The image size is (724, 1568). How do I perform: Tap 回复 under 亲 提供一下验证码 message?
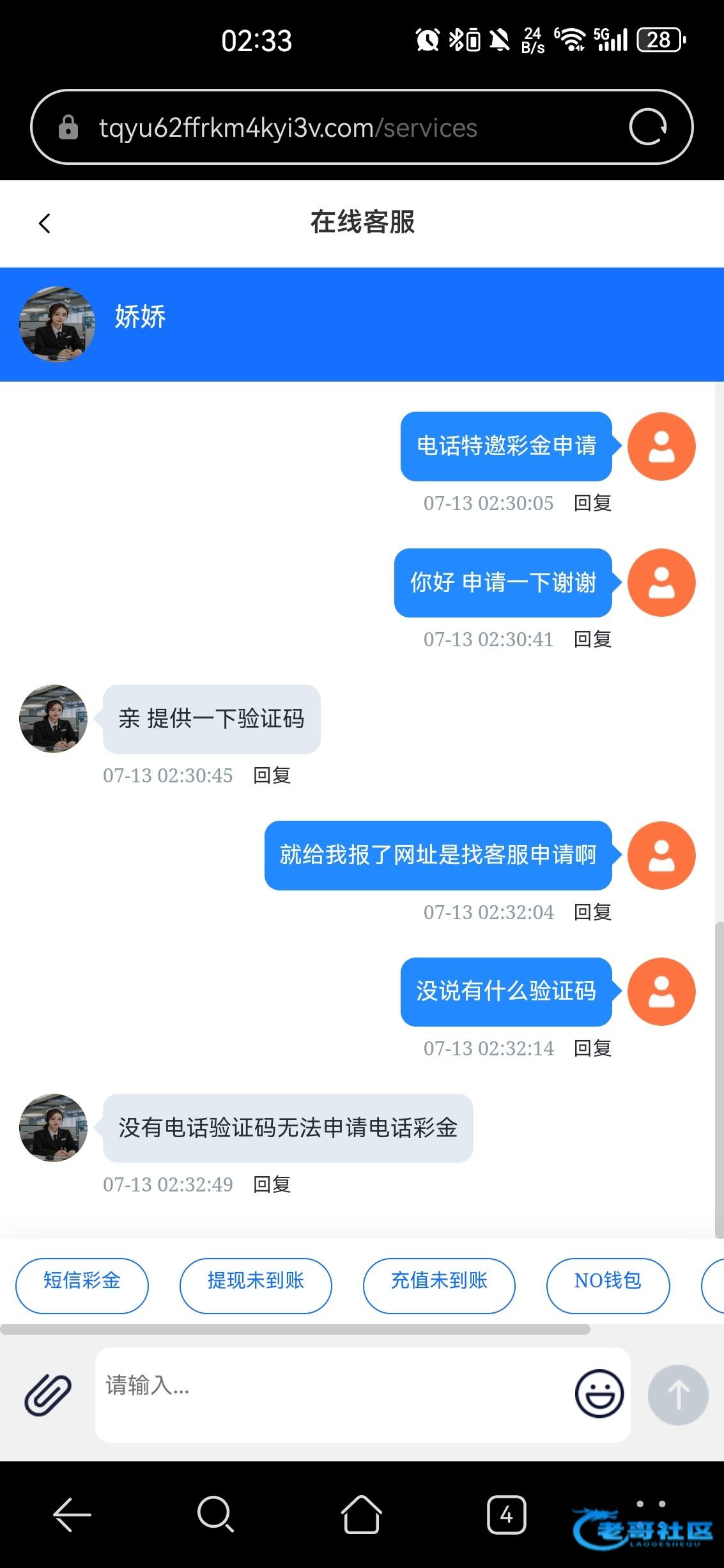[272, 775]
